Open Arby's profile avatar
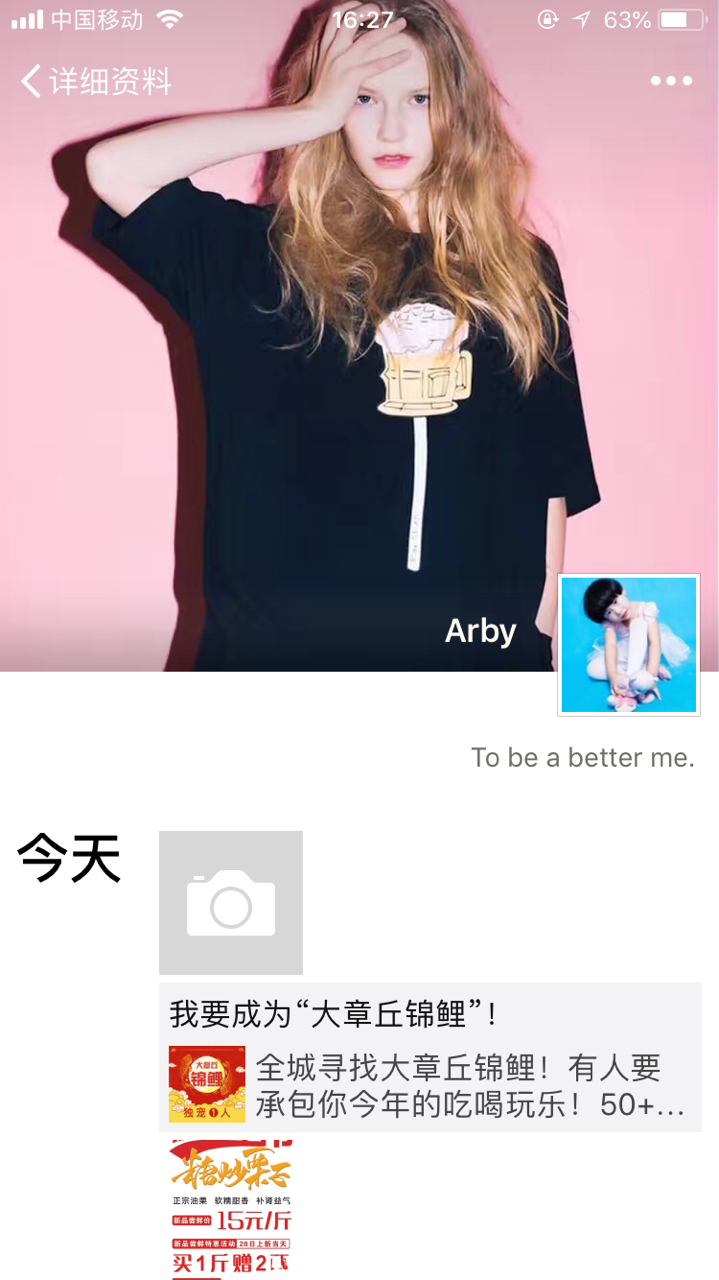719x1280 pixels. pyautogui.click(x=628, y=645)
